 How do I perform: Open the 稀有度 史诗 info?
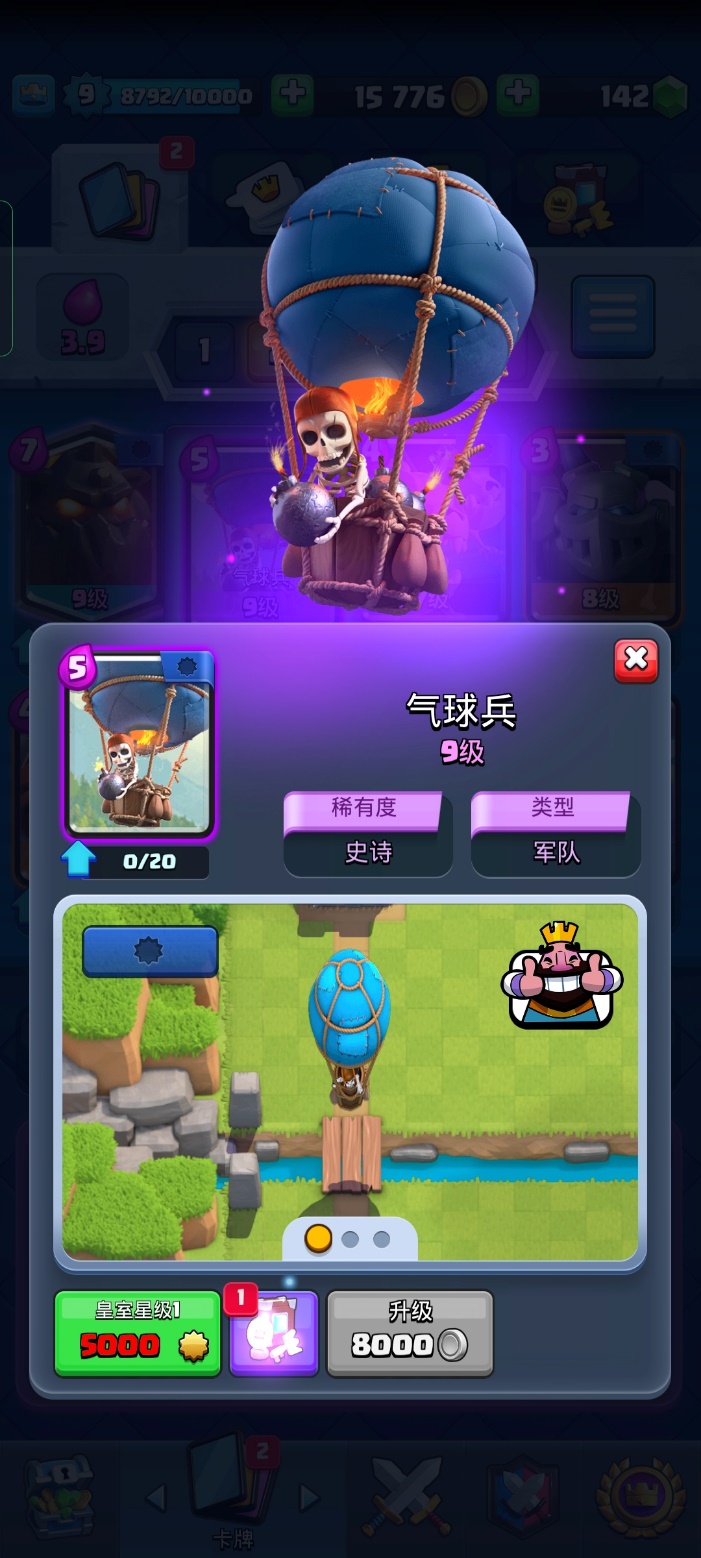[368, 834]
